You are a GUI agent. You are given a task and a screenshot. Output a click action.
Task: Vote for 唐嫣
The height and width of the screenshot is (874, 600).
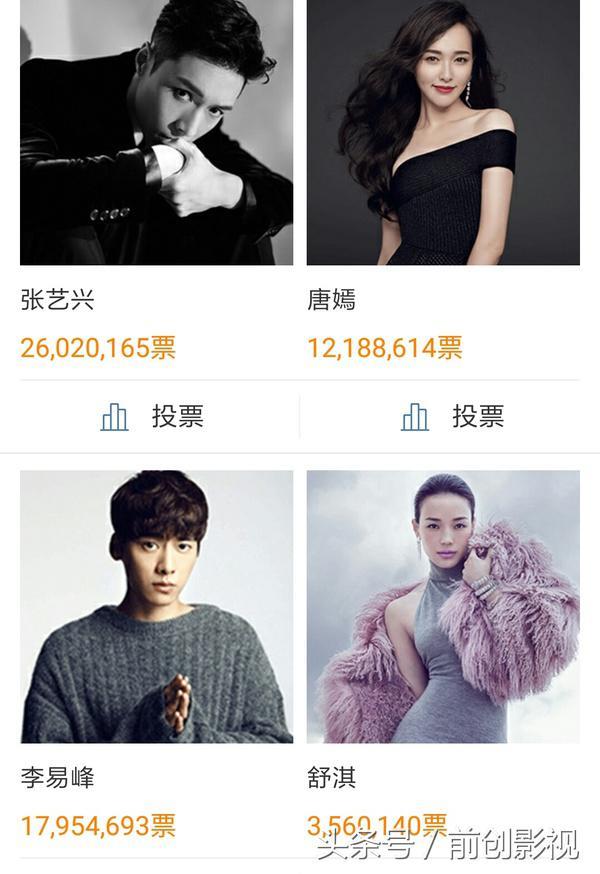[452, 416]
